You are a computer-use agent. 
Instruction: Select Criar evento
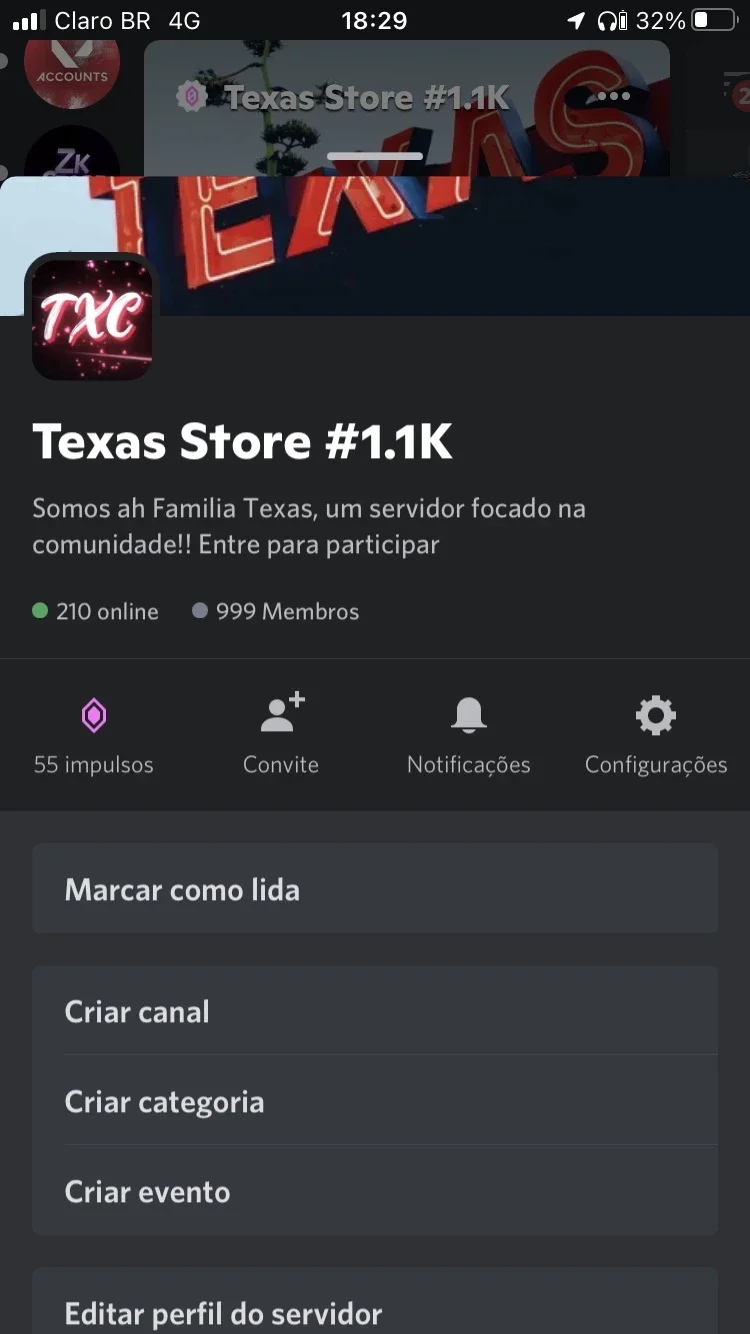375,1191
